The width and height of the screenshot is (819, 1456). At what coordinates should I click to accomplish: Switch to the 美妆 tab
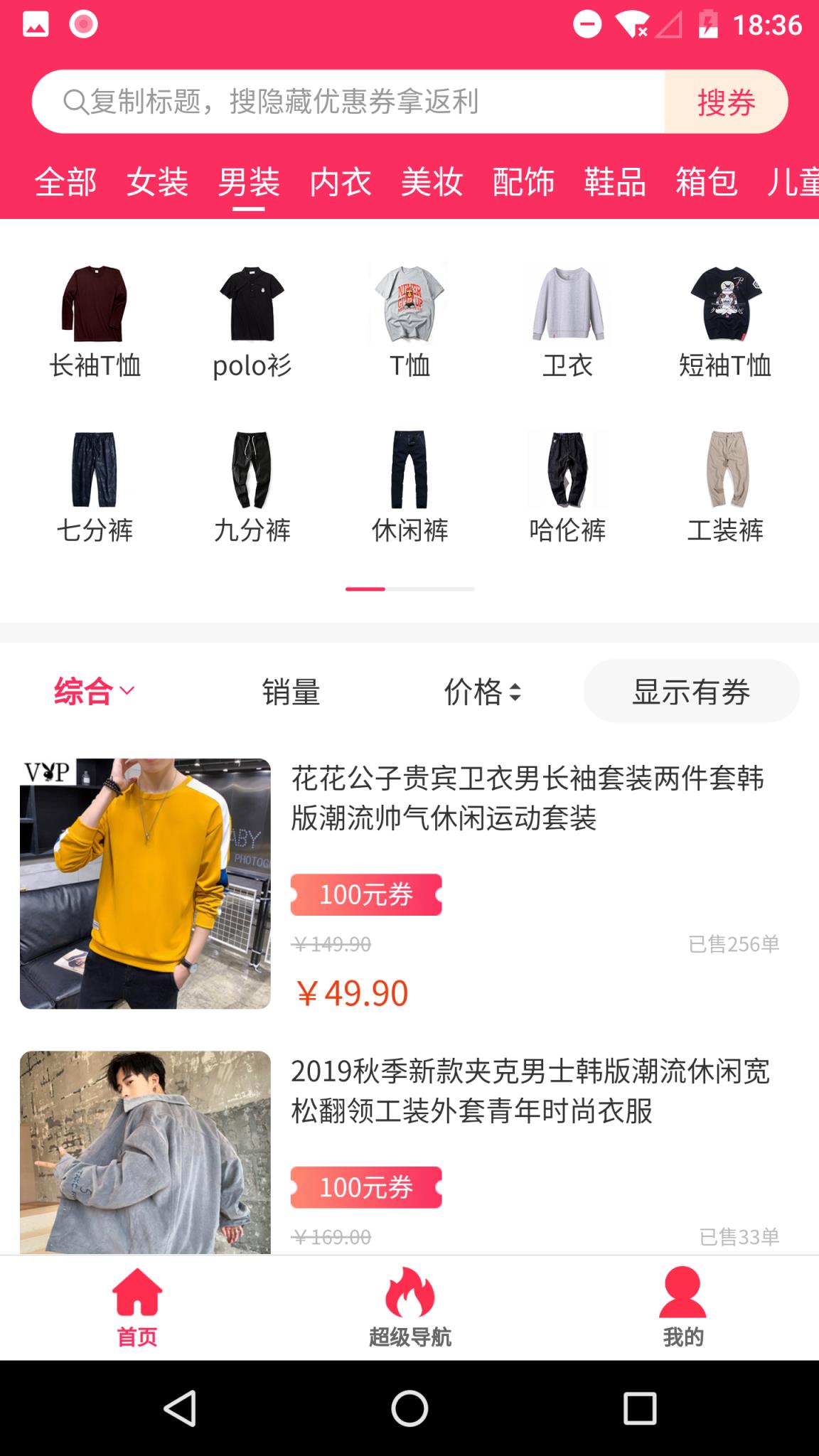431,183
